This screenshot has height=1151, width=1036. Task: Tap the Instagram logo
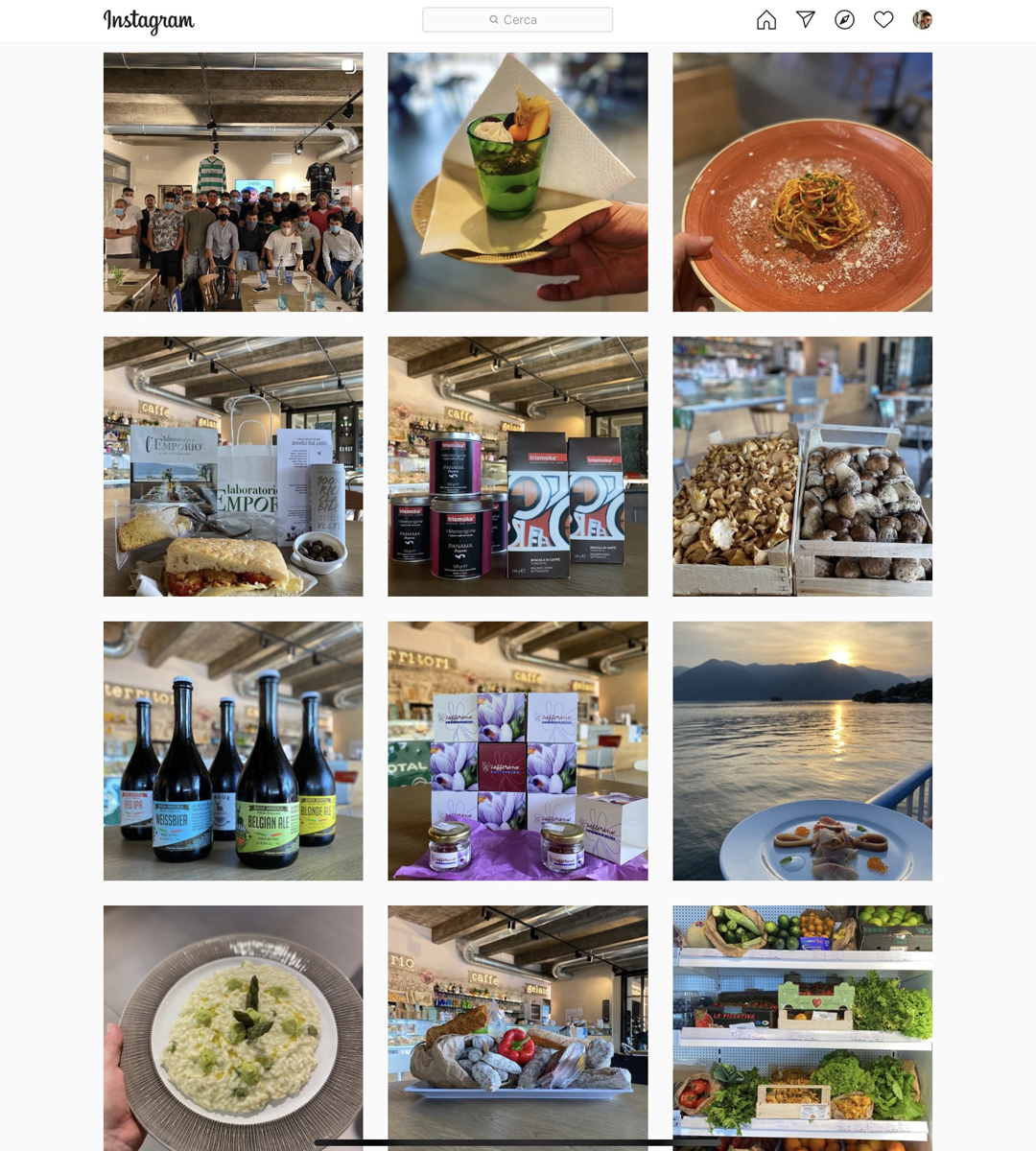[x=149, y=20]
